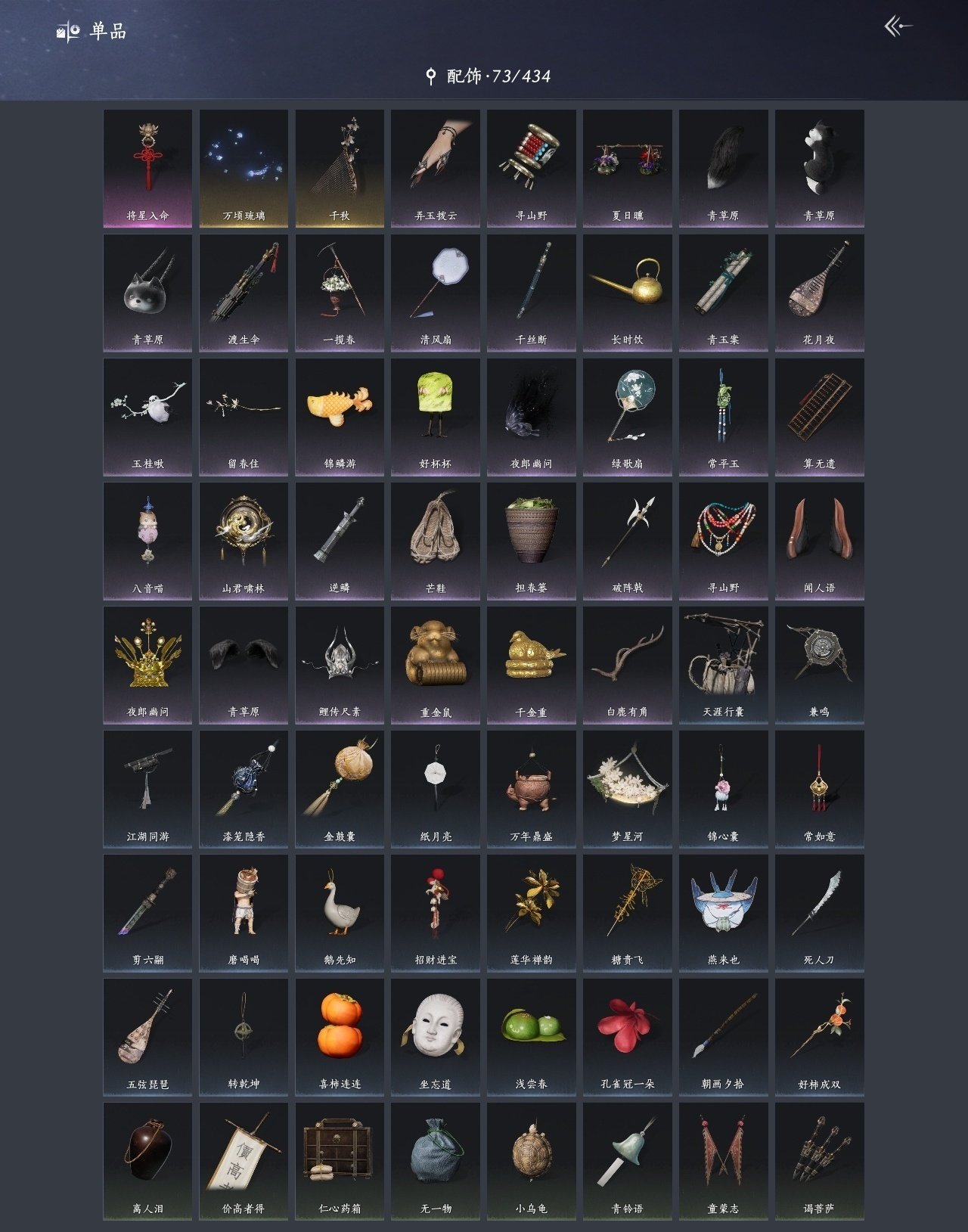968x1232 pixels.
Task: Choose the 锦鳞游 fish accessory
Action: [340, 417]
